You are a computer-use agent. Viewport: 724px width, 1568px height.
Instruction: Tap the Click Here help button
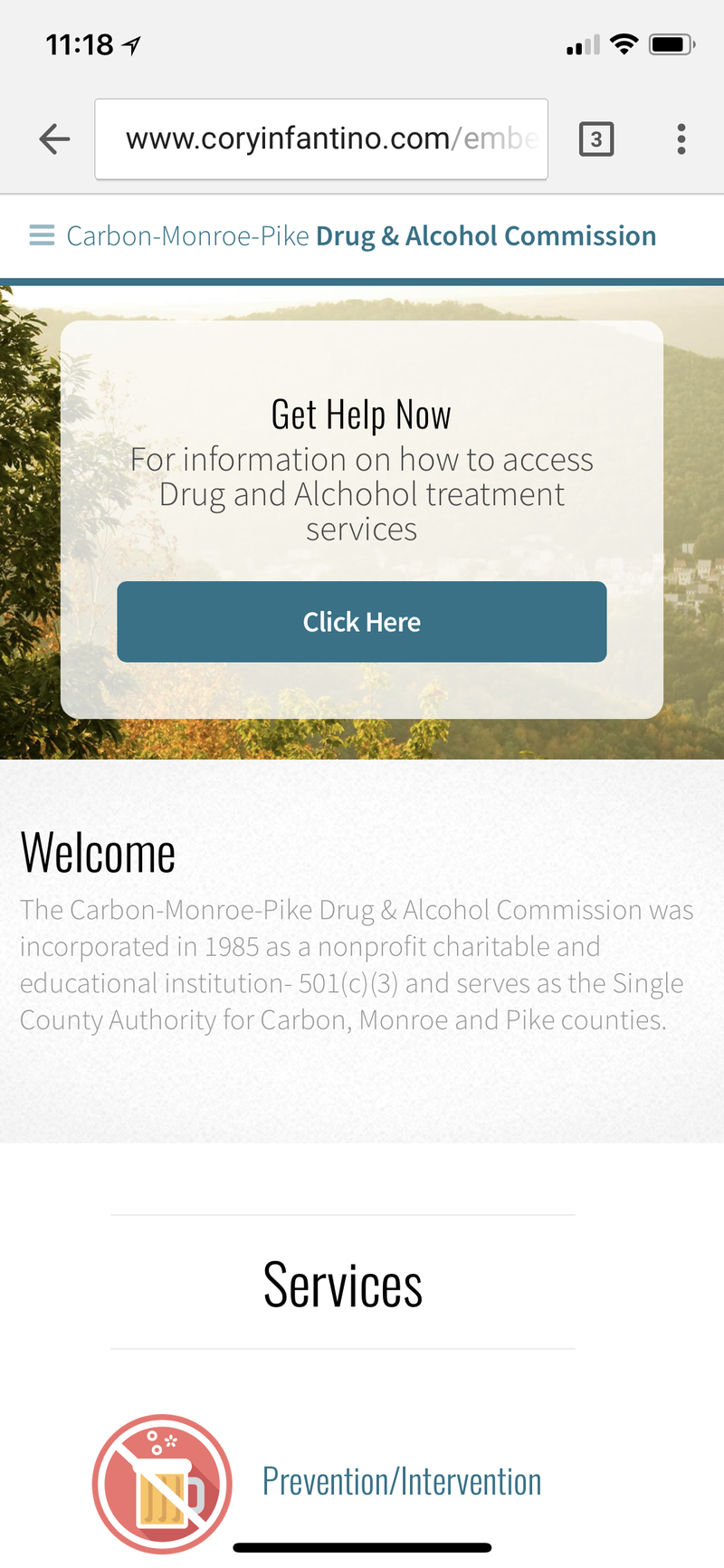click(x=361, y=621)
